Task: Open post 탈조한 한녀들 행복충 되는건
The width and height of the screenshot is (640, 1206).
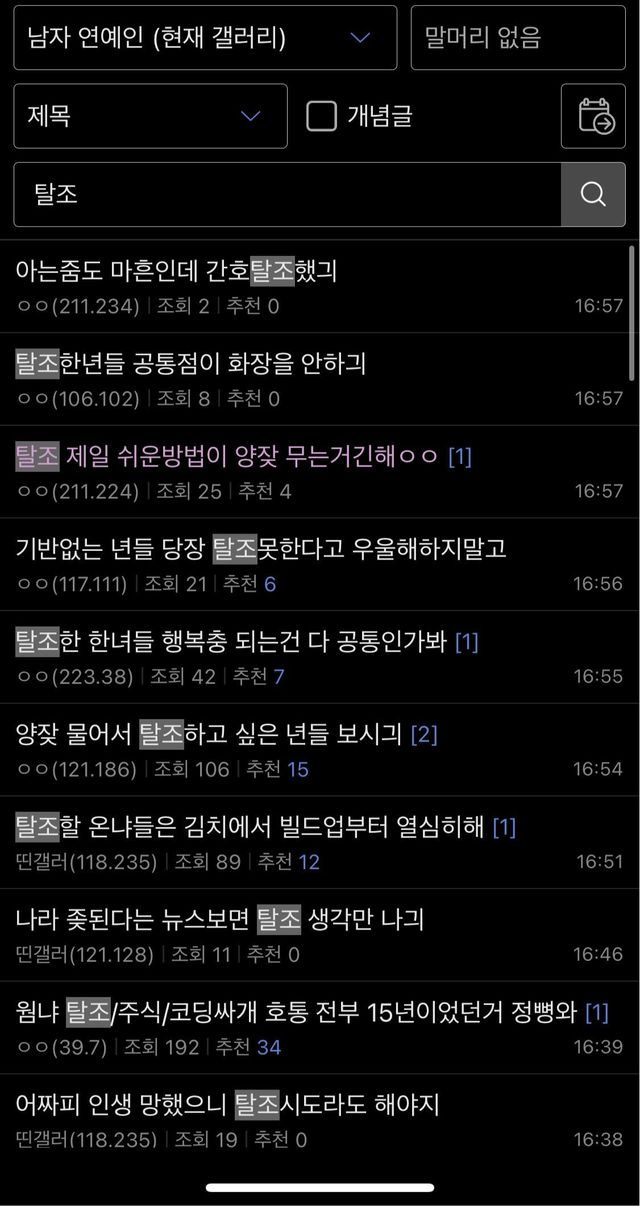Action: tap(235, 641)
